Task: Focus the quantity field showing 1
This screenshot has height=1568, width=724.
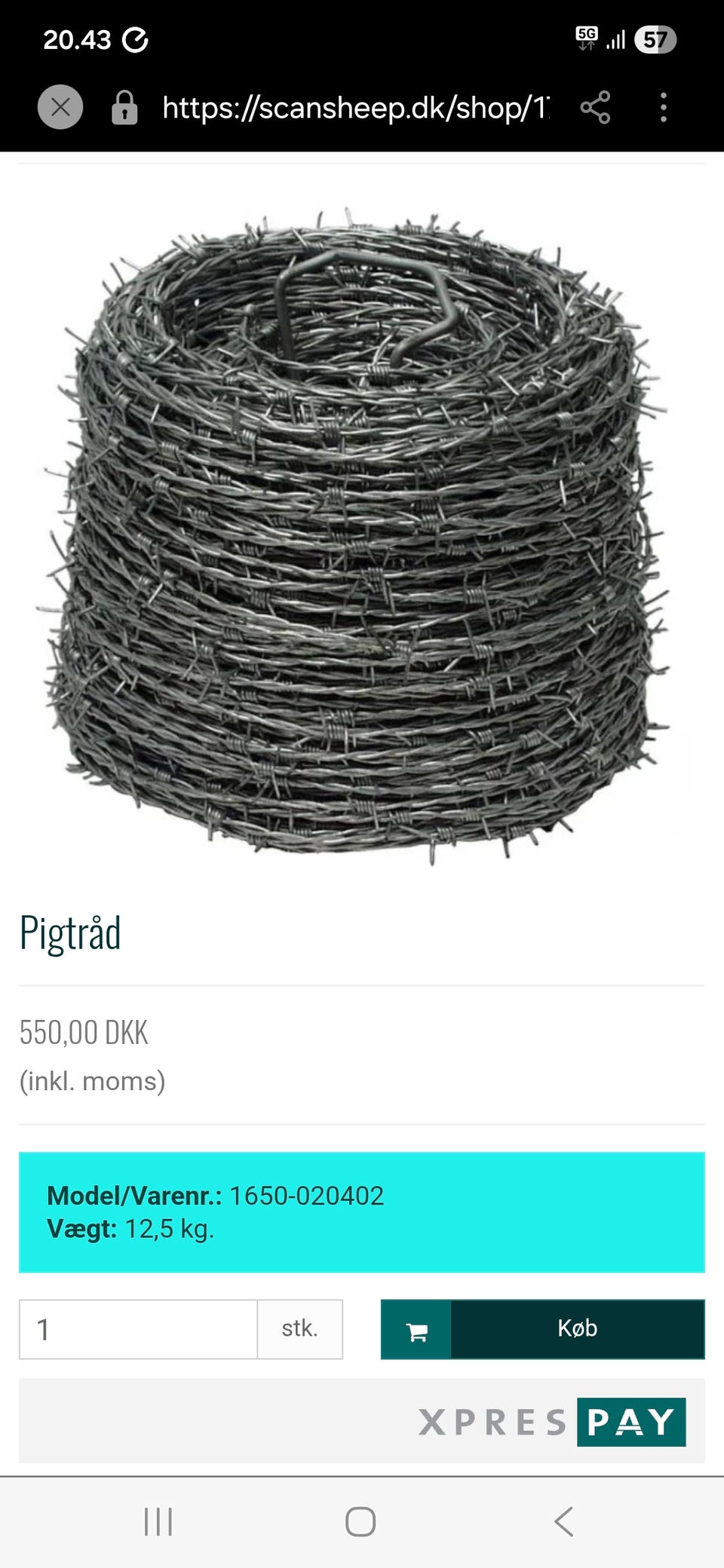Action: [x=138, y=1329]
